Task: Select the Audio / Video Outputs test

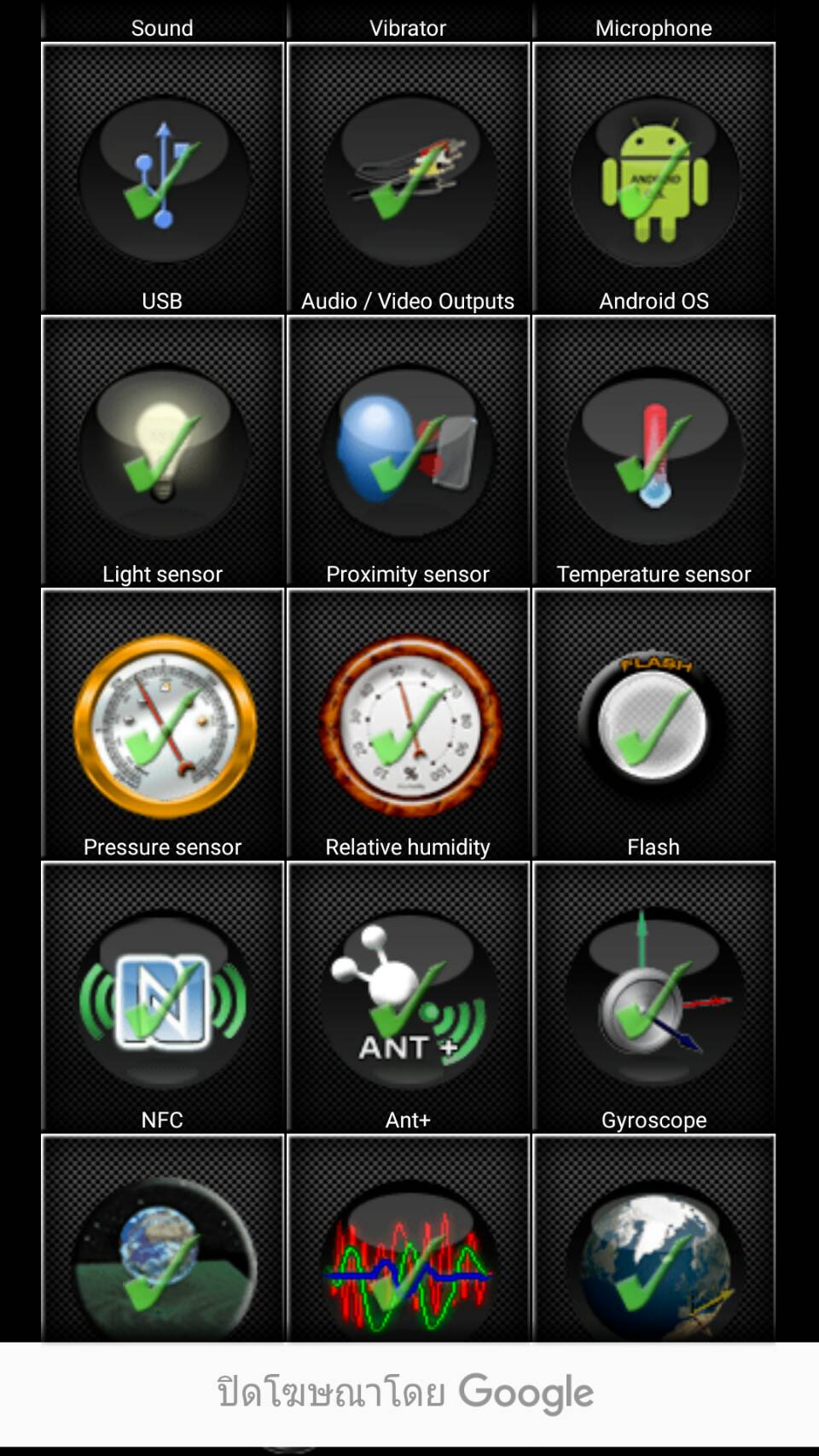Action: [408, 179]
